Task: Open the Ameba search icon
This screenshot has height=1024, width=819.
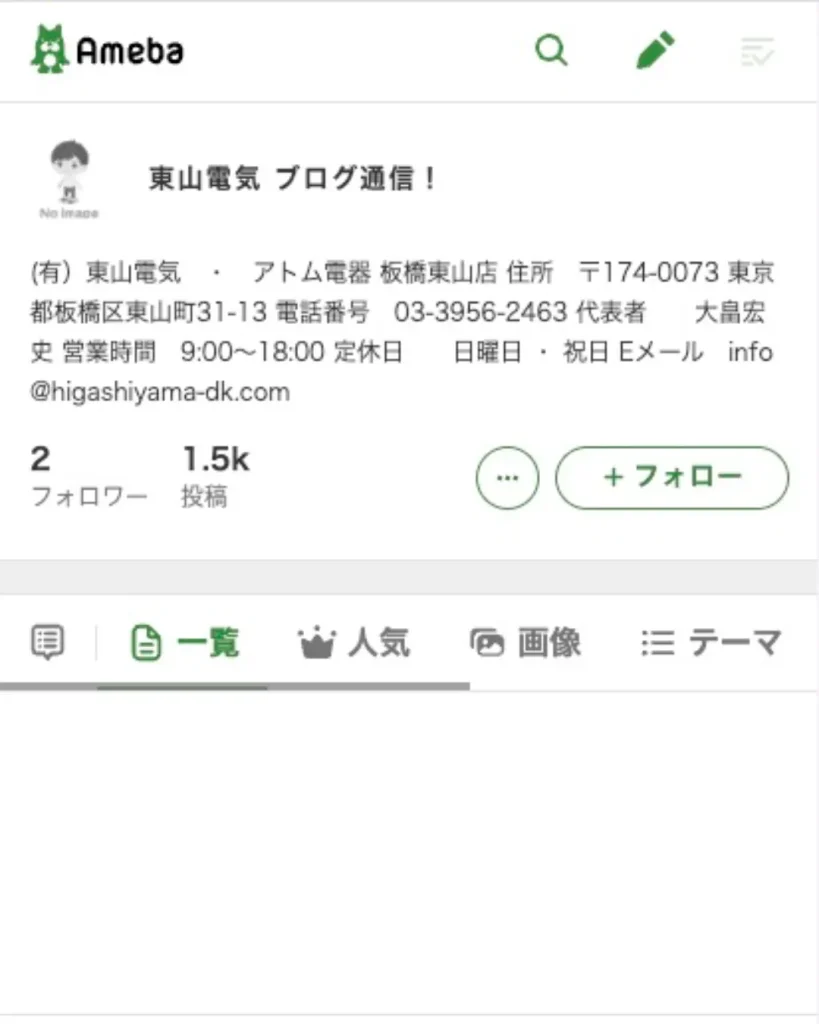Action: click(x=551, y=50)
